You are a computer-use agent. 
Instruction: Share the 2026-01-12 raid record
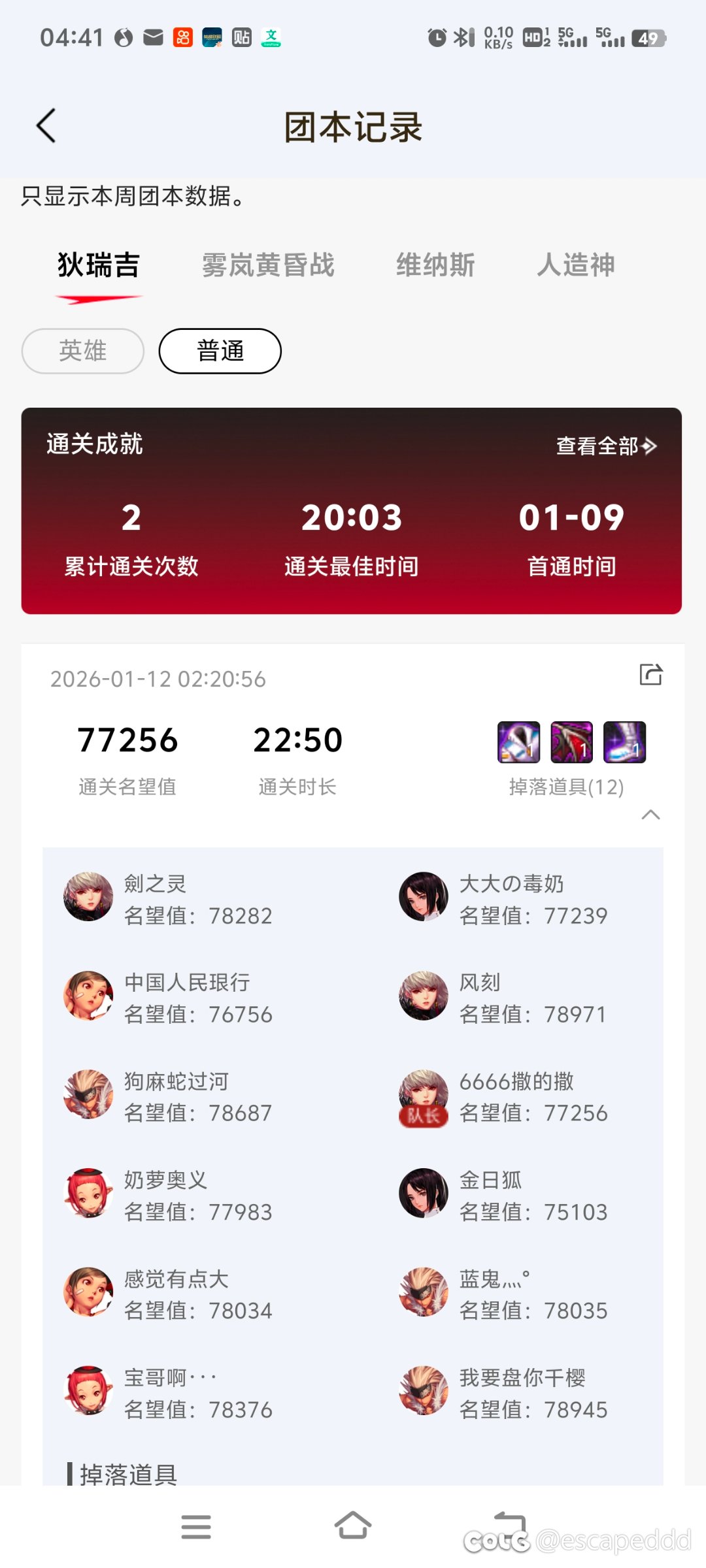click(x=650, y=674)
